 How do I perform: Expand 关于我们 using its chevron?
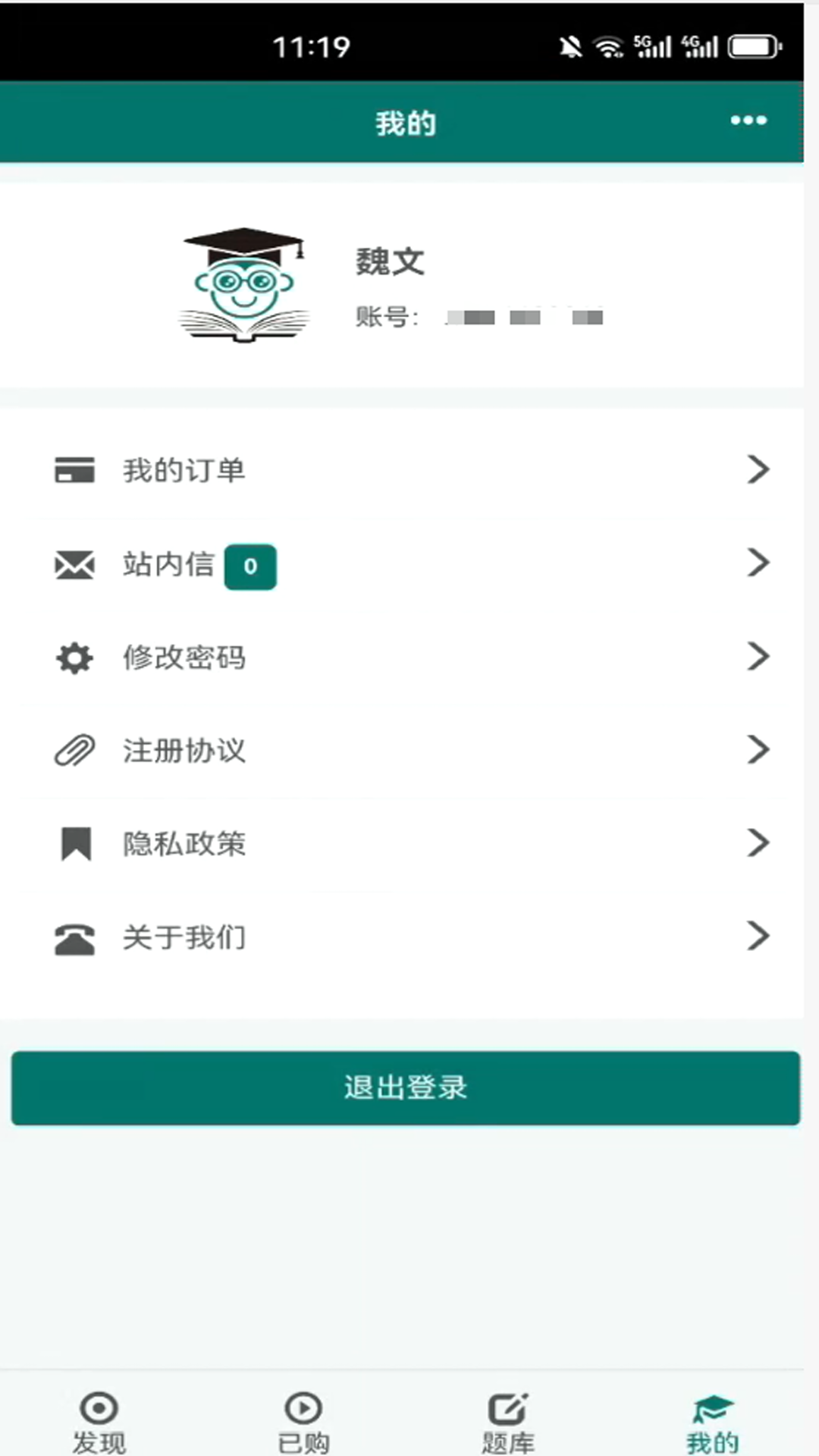[759, 937]
